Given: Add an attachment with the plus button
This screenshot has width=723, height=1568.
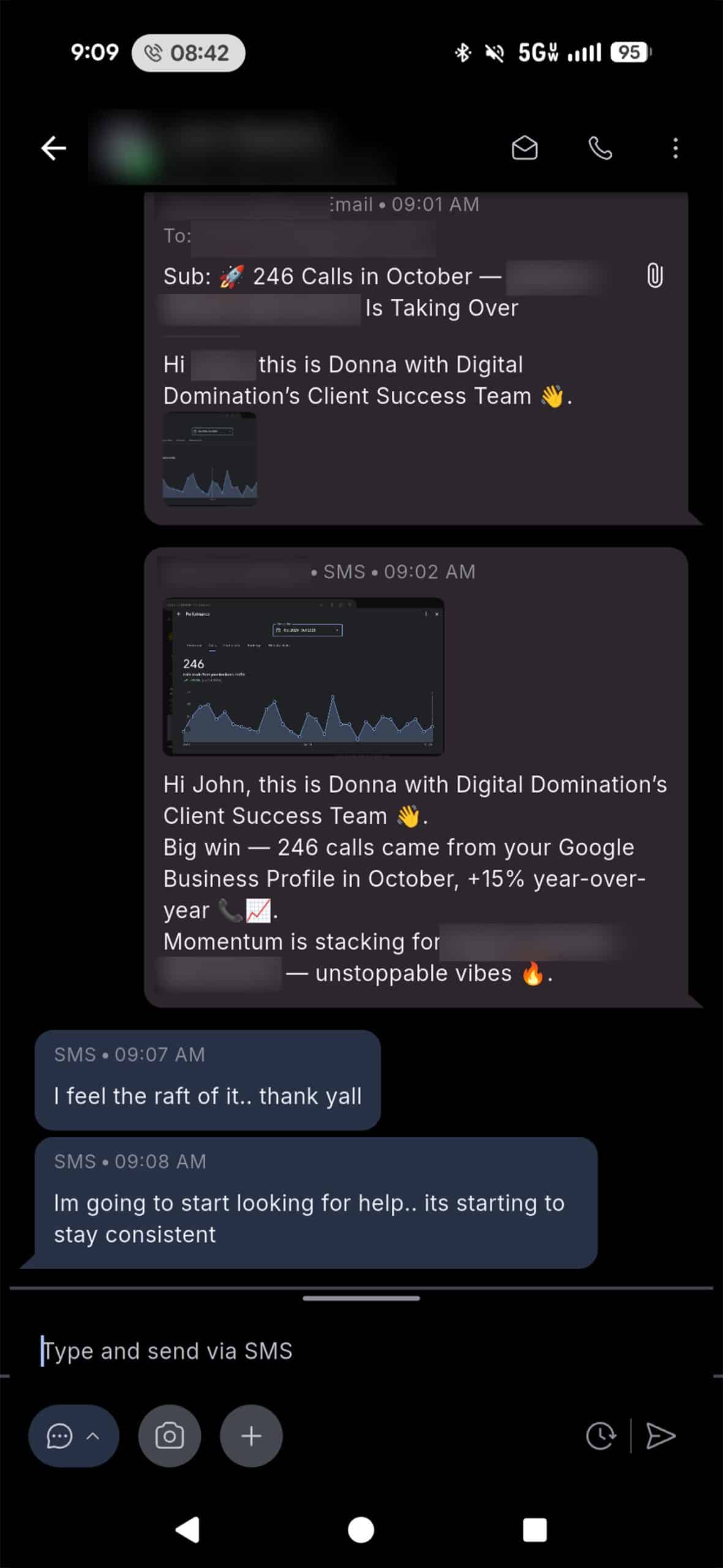Looking at the screenshot, I should pyautogui.click(x=251, y=1436).
